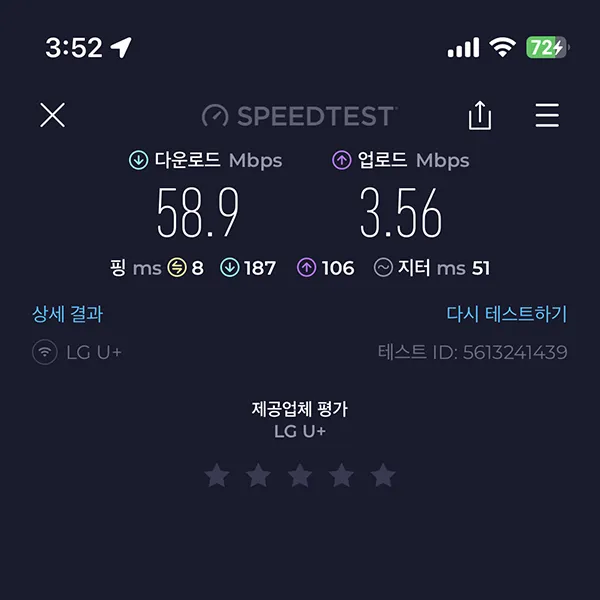Tap 다시 테스트하기 to retest

tap(506, 314)
